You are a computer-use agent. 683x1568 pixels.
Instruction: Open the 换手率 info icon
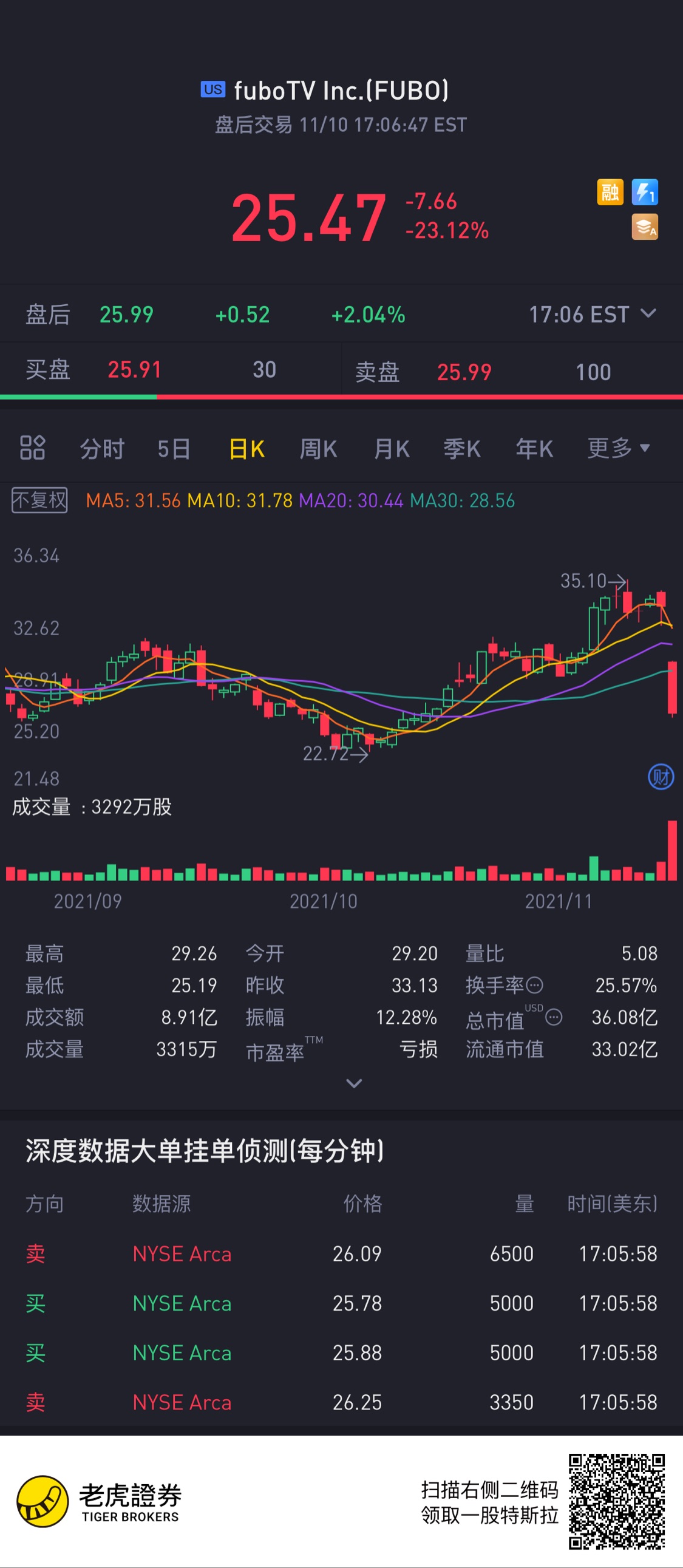(x=534, y=985)
